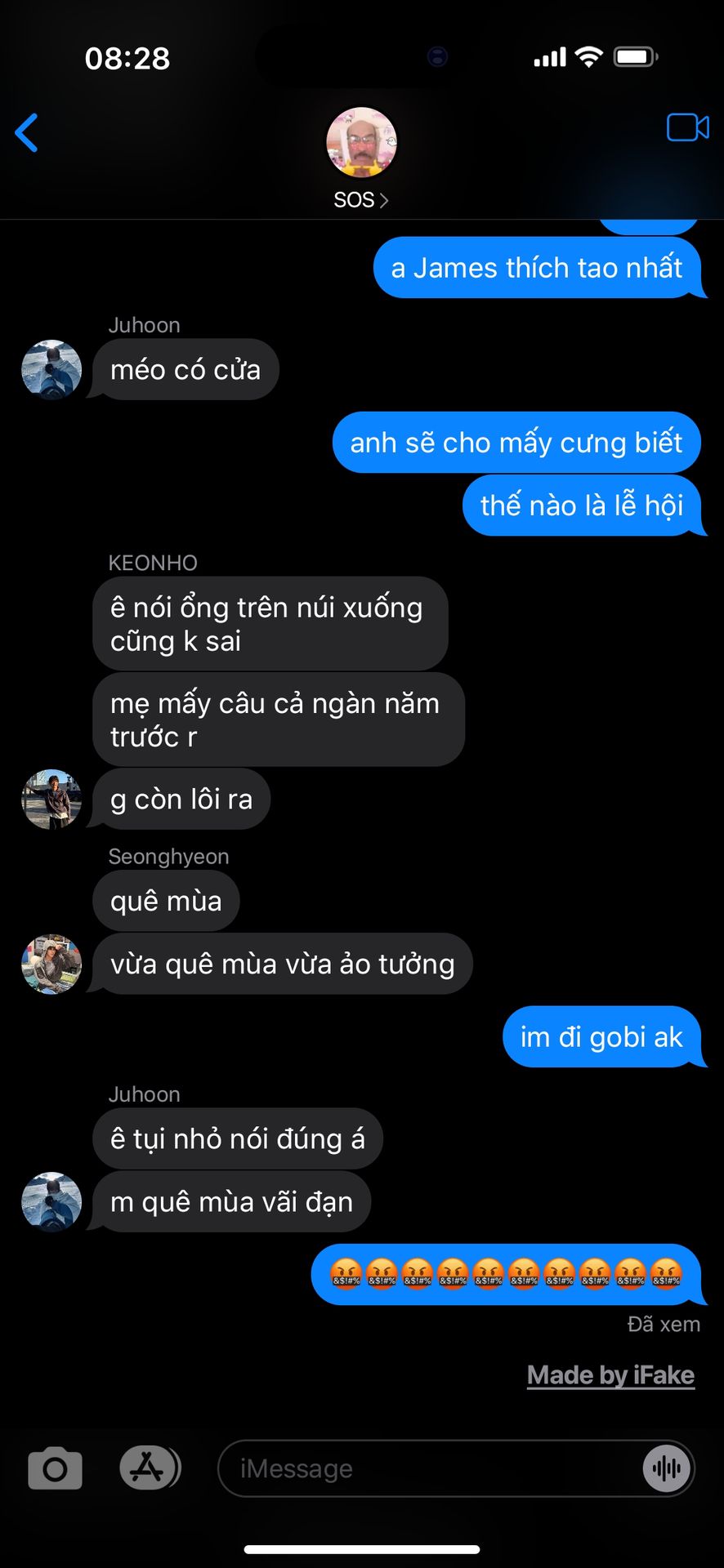Start a FaceTime video call
724x1568 pixels.
coord(687,128)
